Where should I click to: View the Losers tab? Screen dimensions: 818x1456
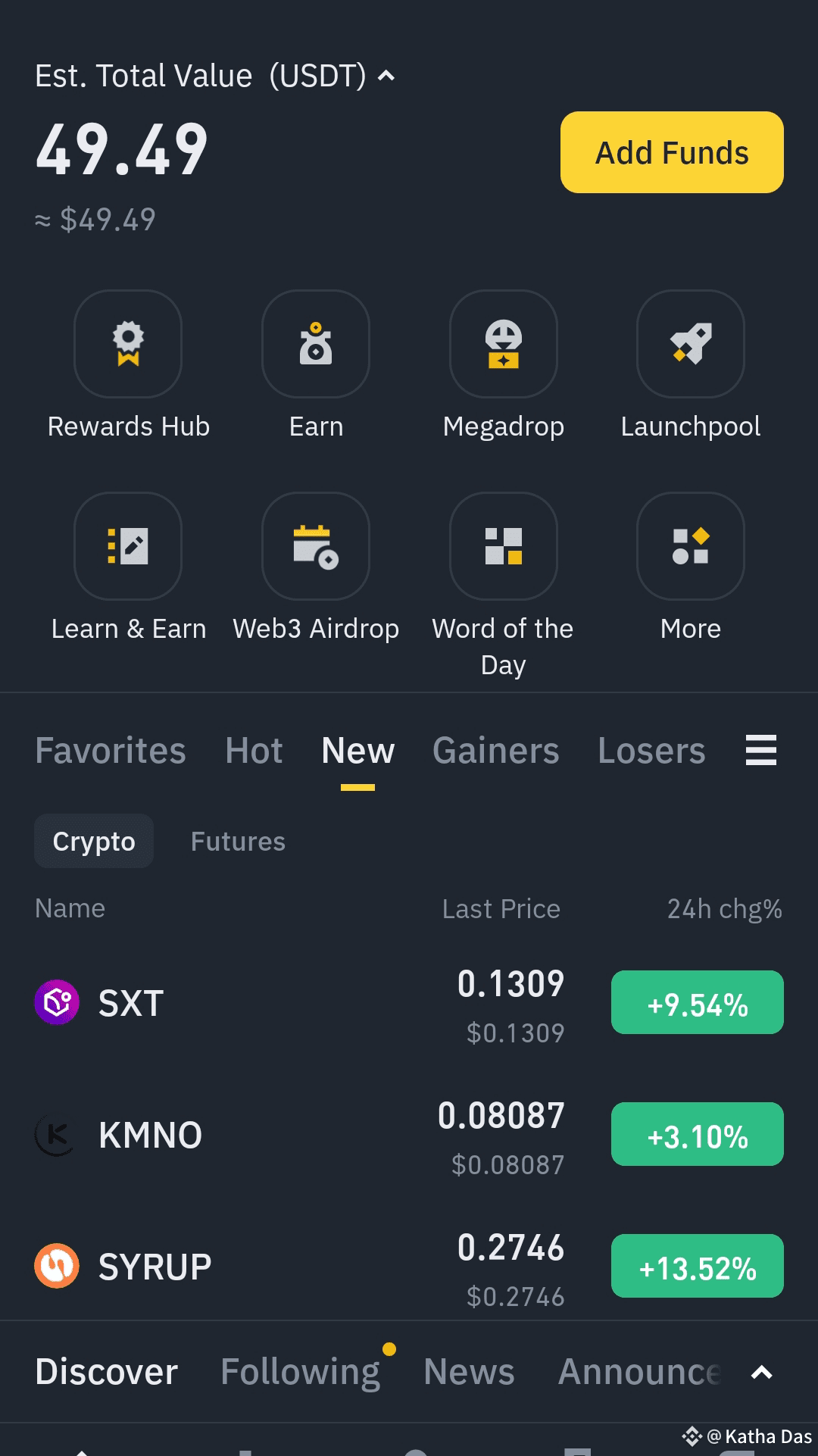click(x=651, y=751)
